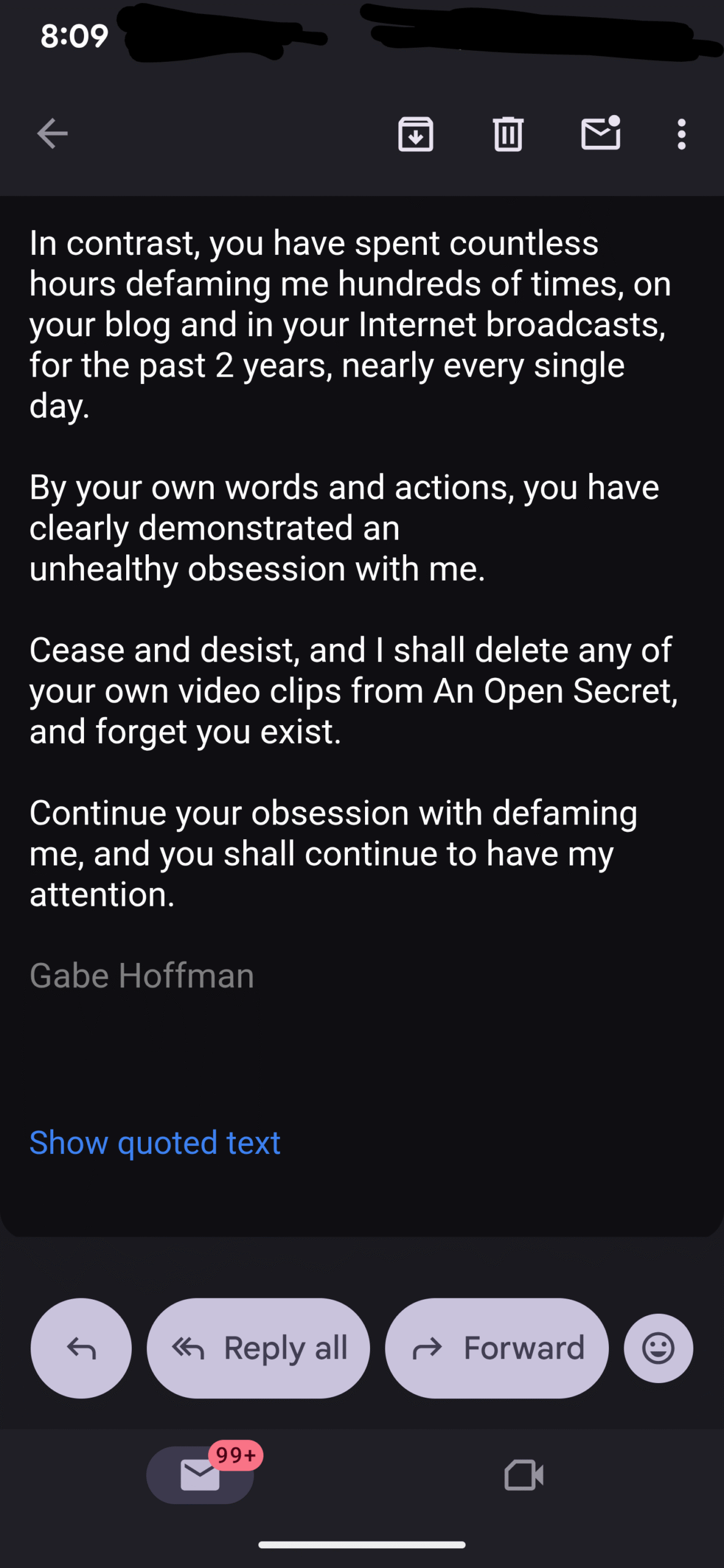This screenshot has height=1568, width=724.
Task: Reply to the sender with the single-arrow button
Action: click(x=81, y=1347)
